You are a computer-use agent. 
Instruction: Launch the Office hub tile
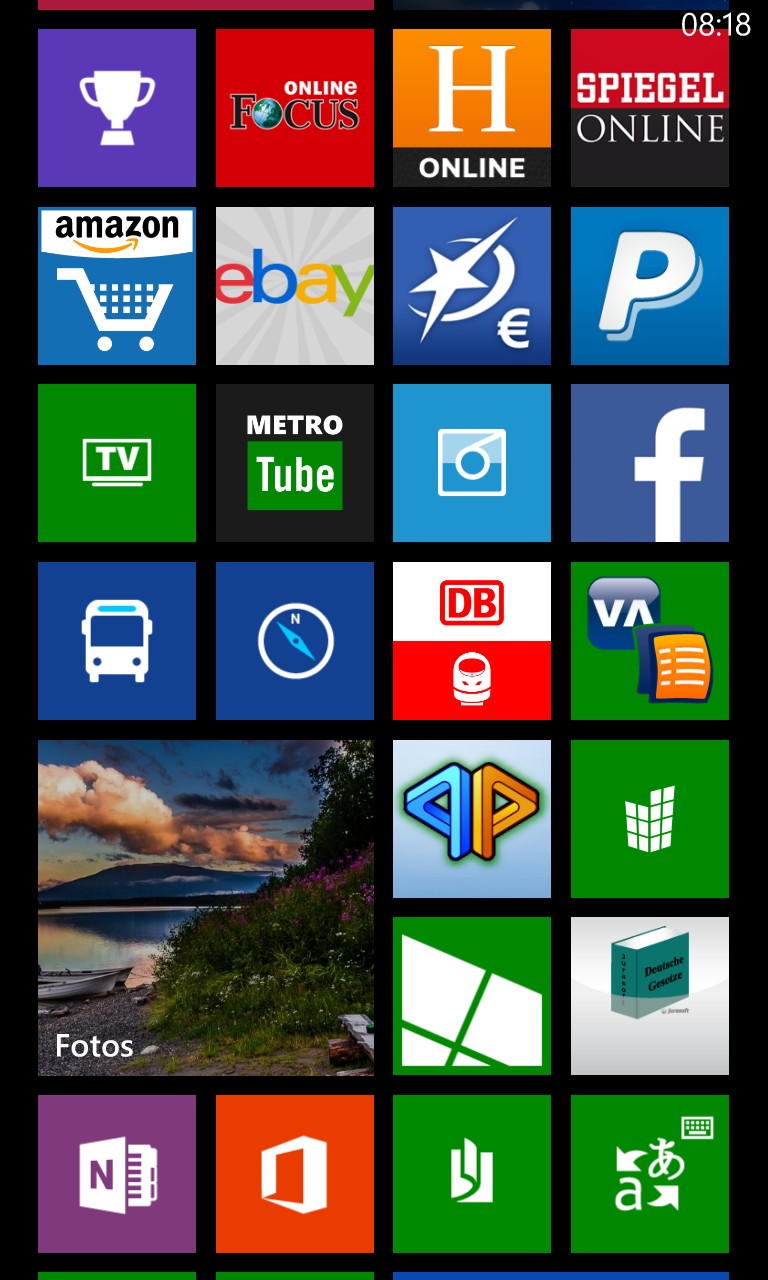coord(295,1174)
